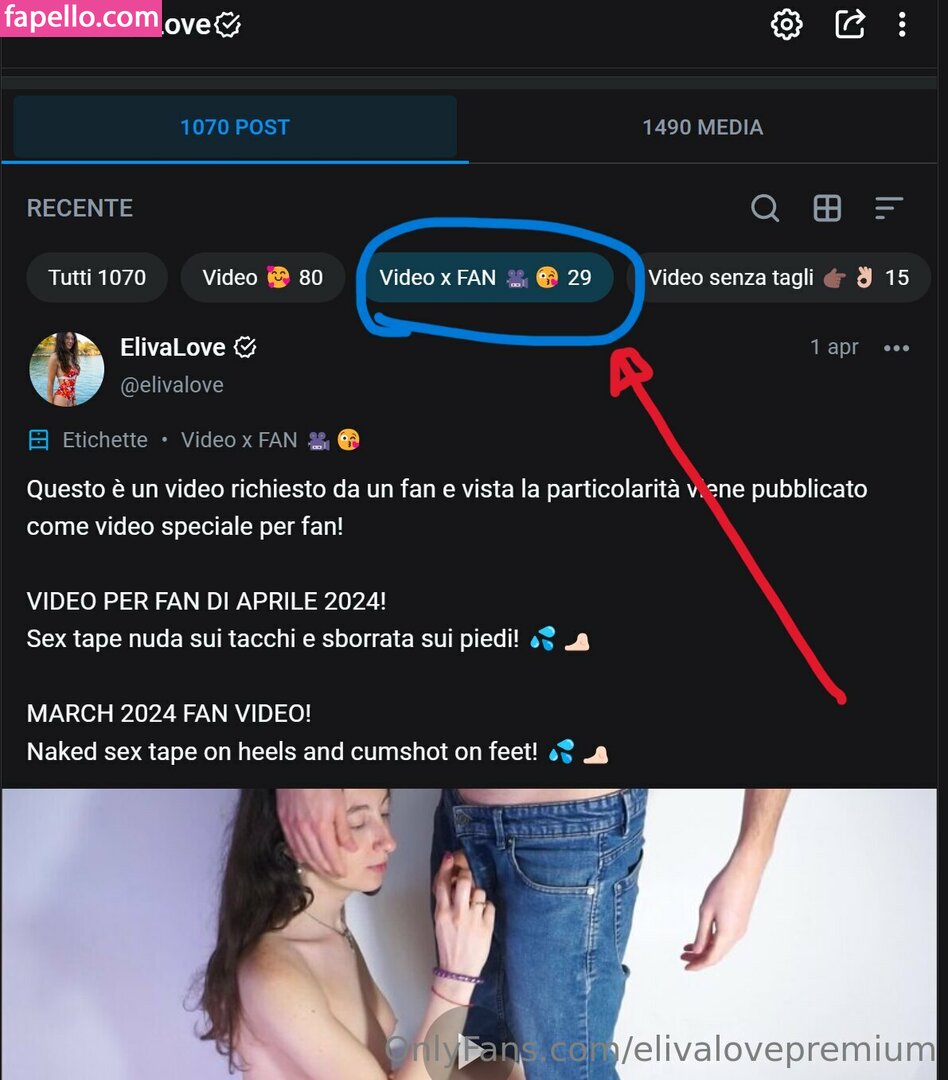Open the settings gear icon
948x1080 pixels.
787,25
